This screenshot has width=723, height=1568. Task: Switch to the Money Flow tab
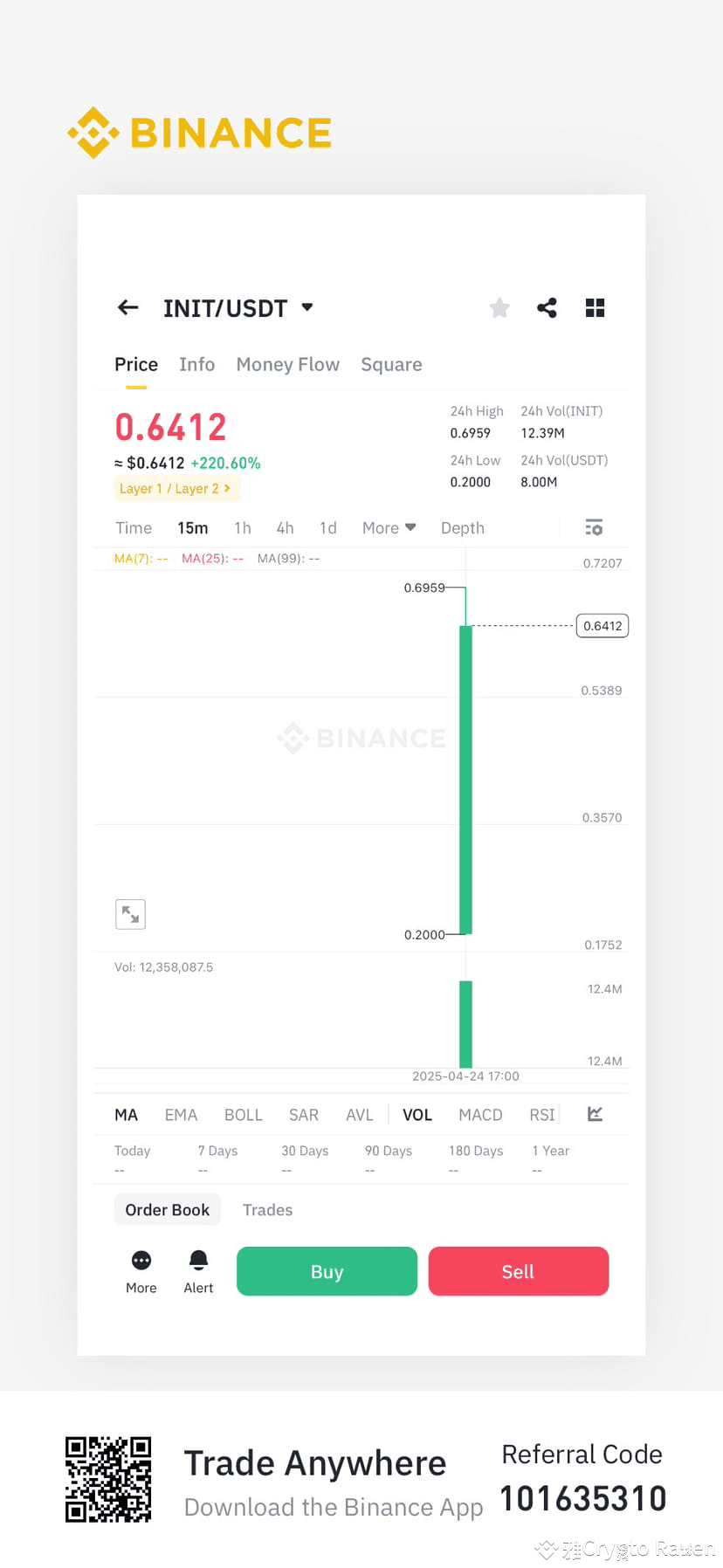(288, 364)
